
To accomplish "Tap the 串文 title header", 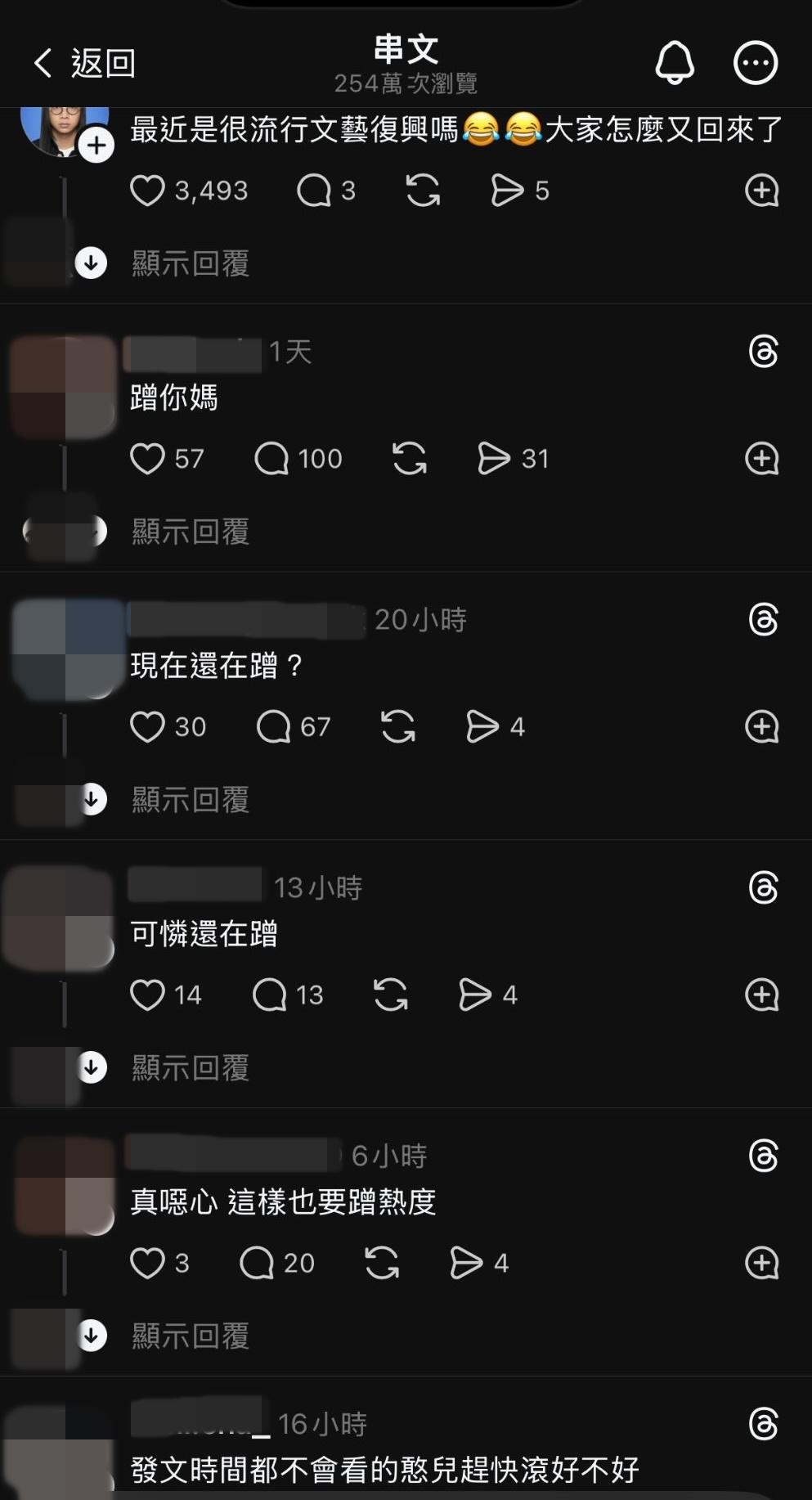I will point(405,51).
